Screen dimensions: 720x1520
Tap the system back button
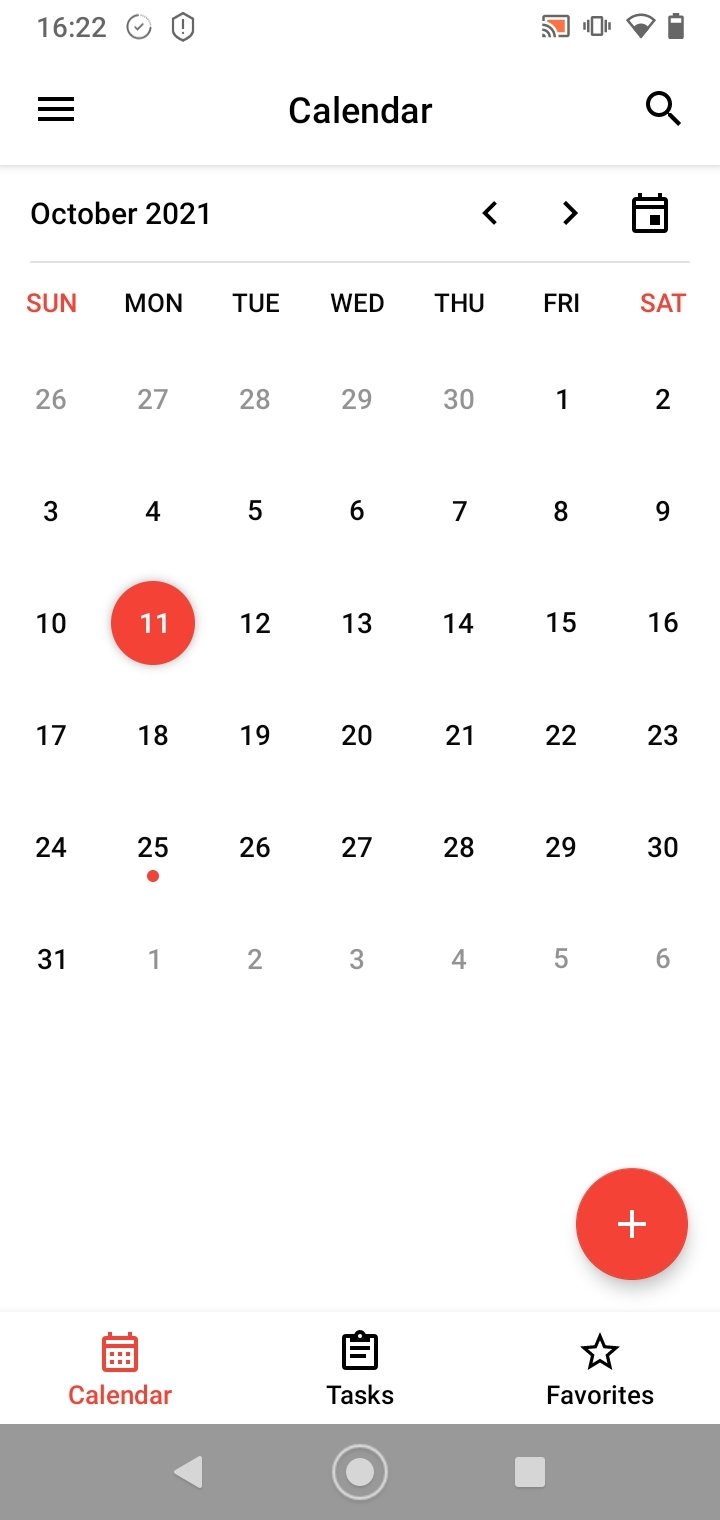[x=188, y=1472]
